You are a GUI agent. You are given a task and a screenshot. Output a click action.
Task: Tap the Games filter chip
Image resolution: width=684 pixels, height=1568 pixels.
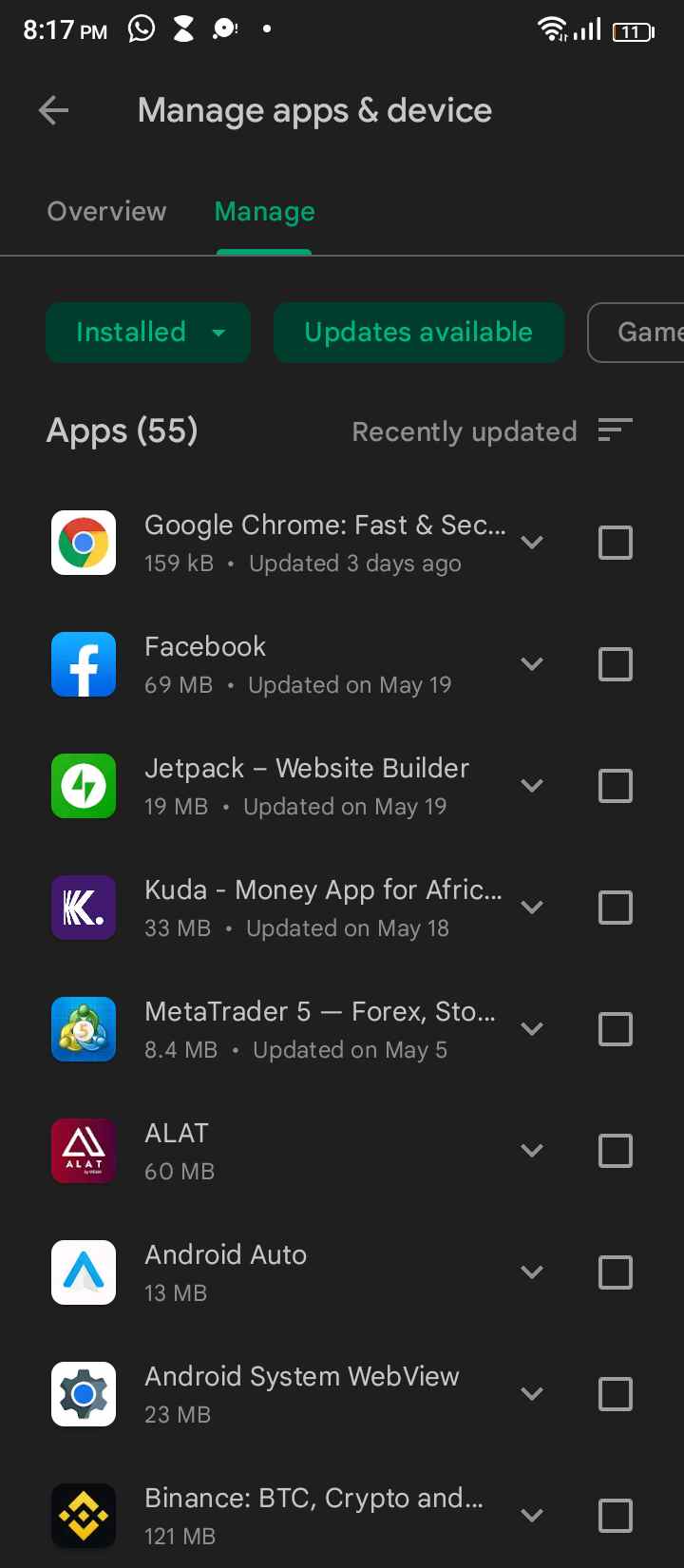click(x=637, y=333)
